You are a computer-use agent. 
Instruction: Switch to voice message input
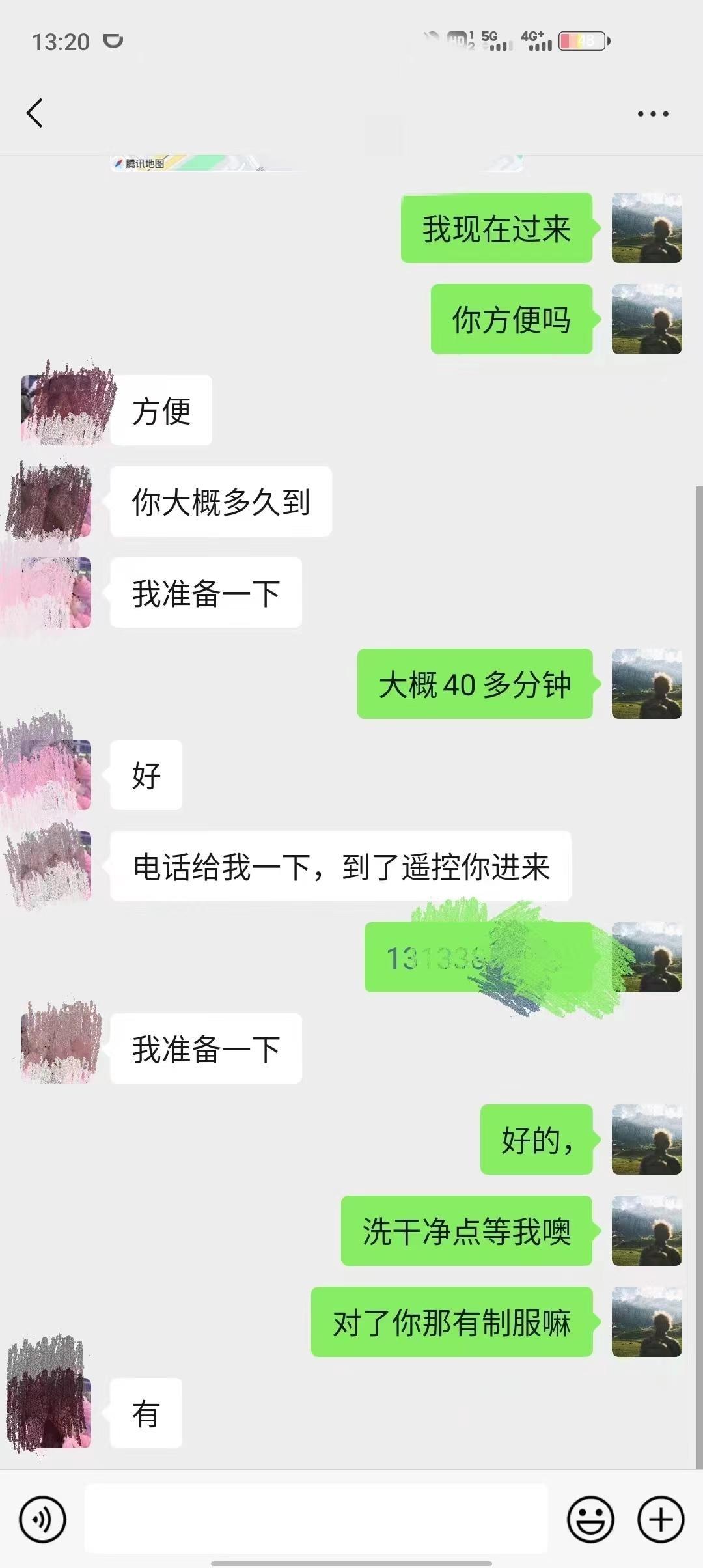(x=43, y=1519)
